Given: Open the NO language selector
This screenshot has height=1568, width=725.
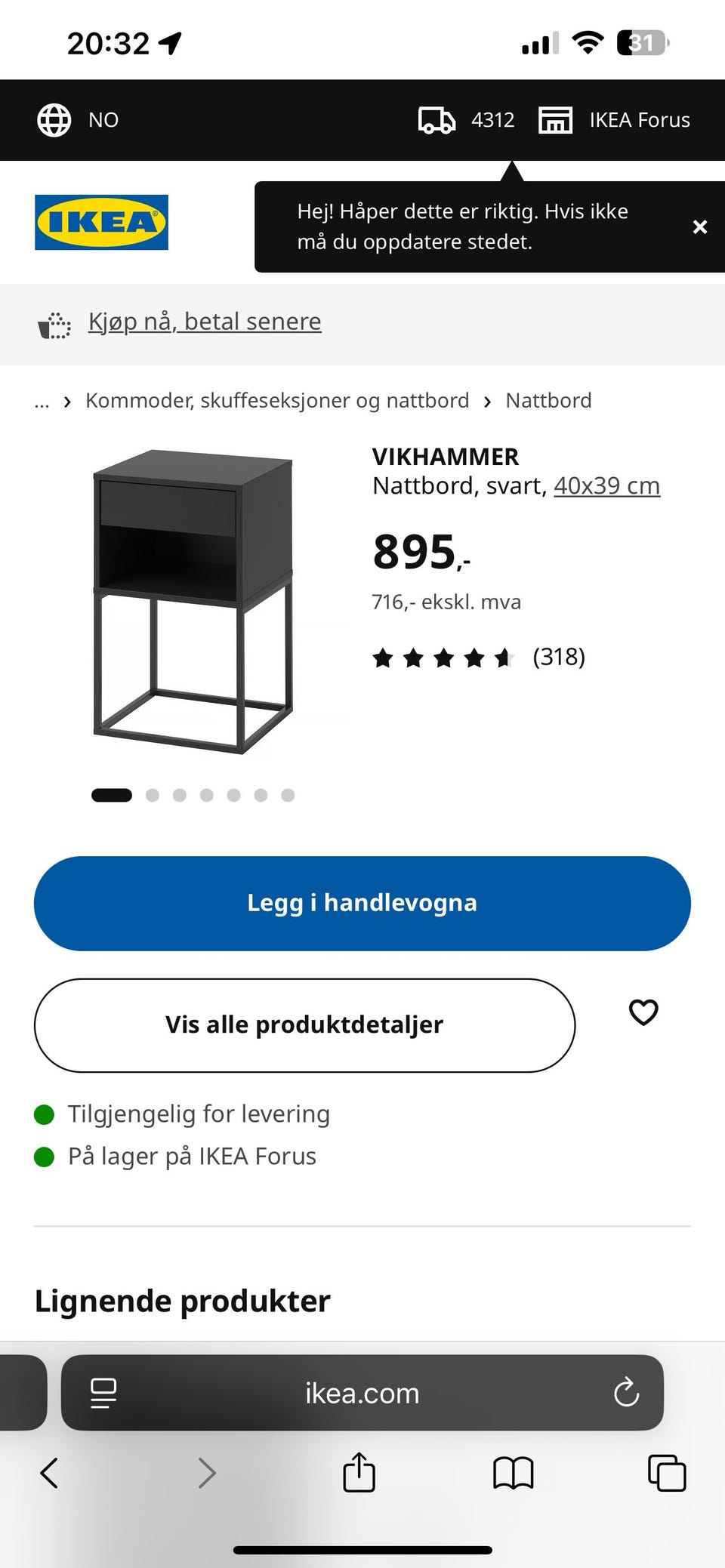Looking at the screenshot, I should (x=79, y=120).
